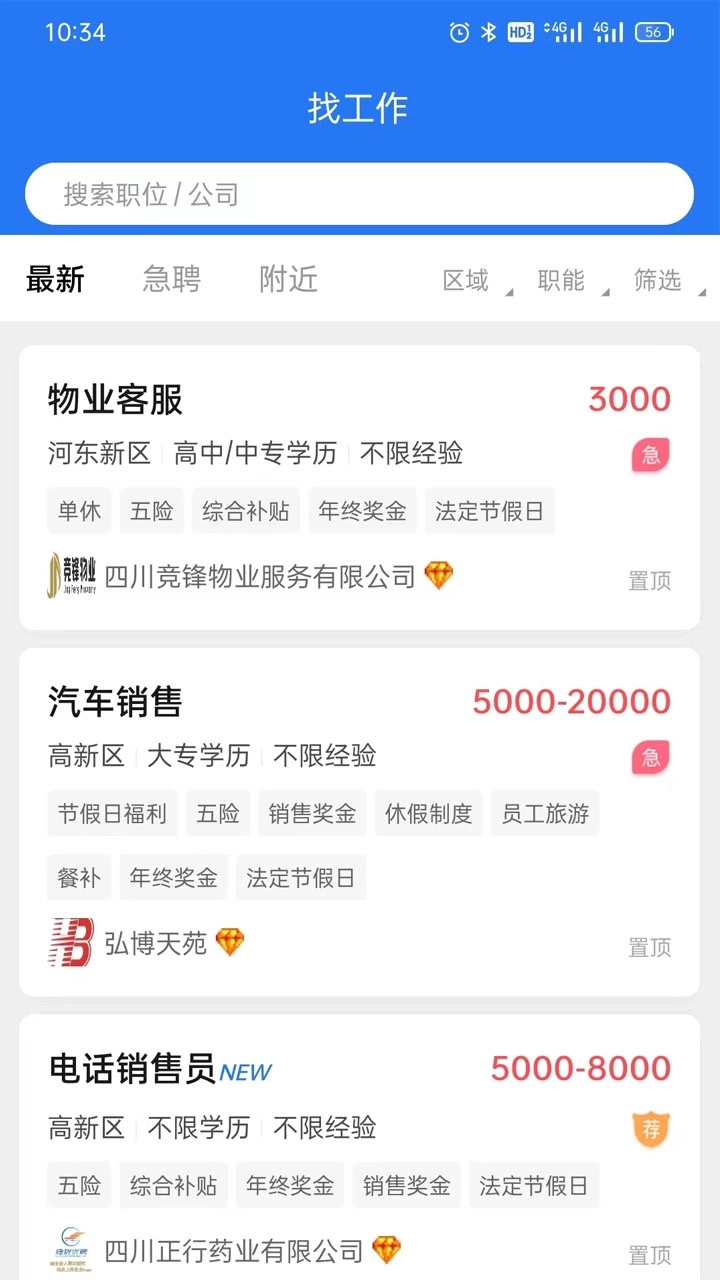Click the orange 荐 recommendation badge

pos(650,1129)
